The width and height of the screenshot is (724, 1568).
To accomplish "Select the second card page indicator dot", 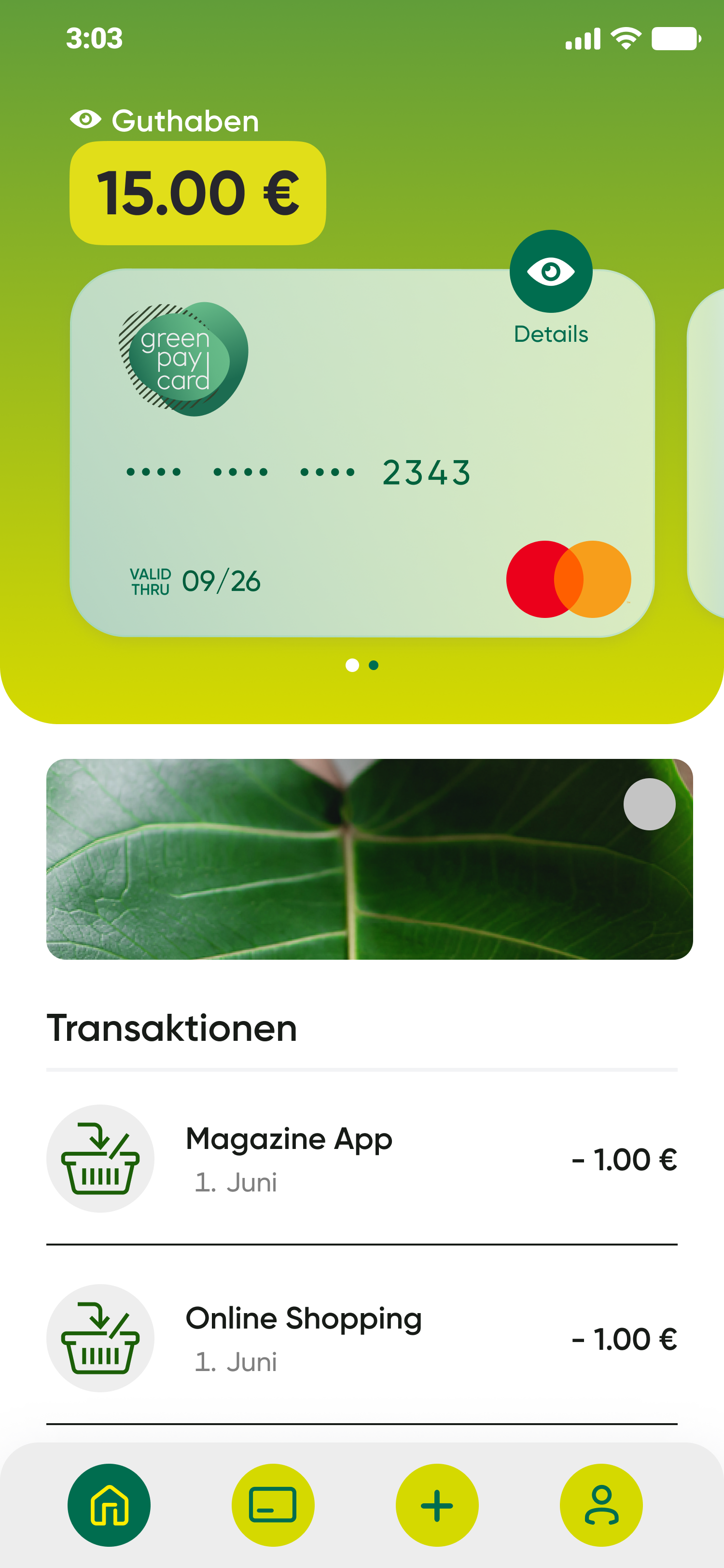I will click(x=374, y=665).
